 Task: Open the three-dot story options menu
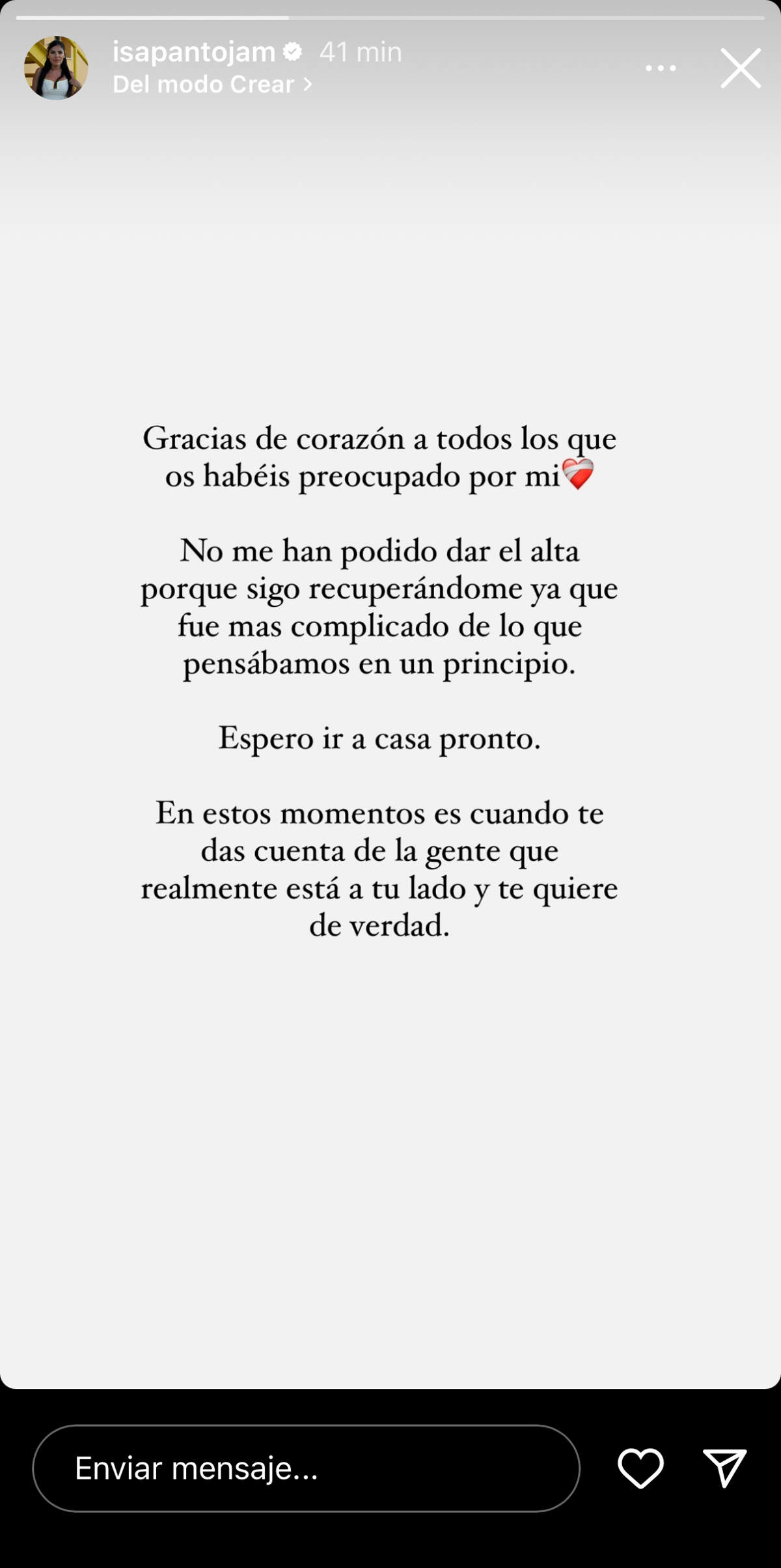coord(661,68)
